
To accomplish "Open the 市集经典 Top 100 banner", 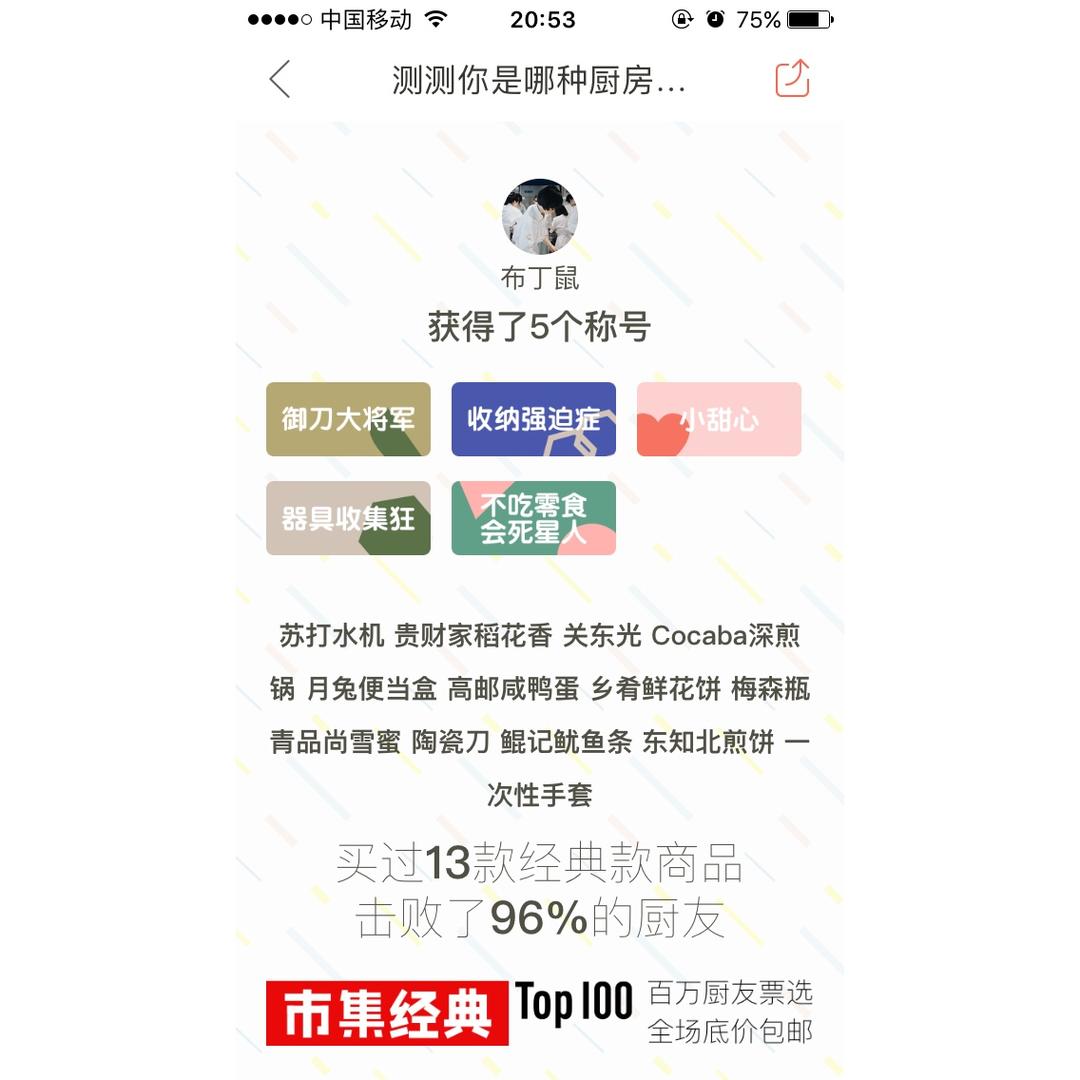I will point(539,1012).
